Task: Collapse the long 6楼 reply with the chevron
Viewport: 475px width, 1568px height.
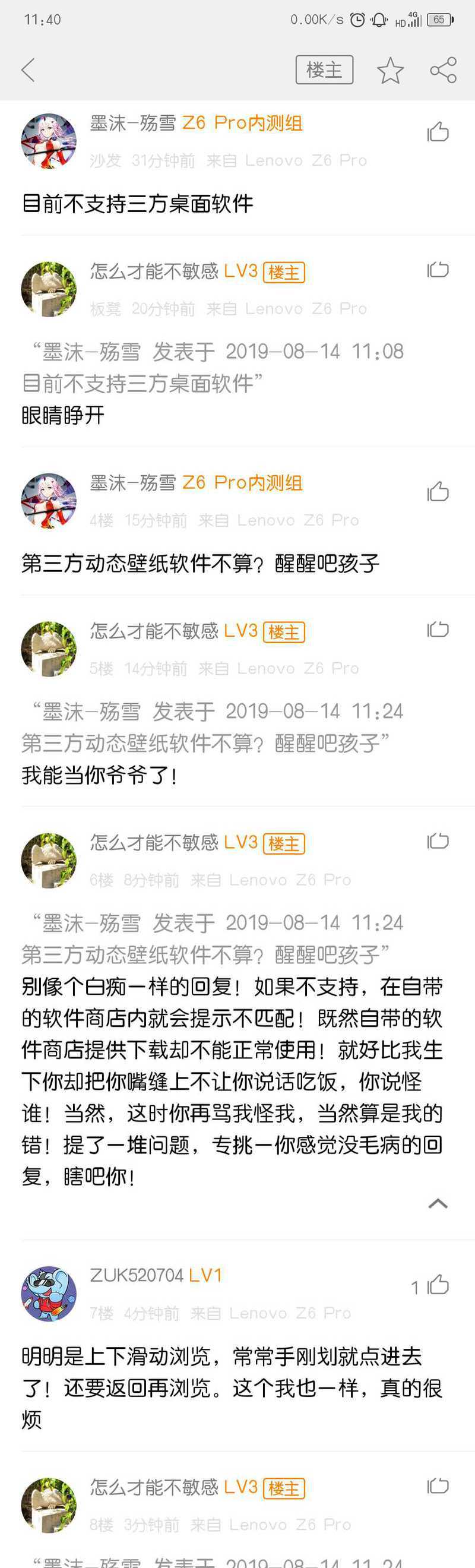Action: 438,1203
